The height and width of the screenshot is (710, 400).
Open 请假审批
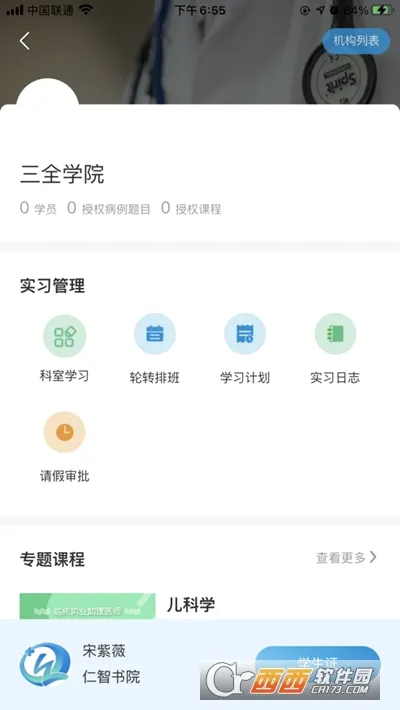64,447
